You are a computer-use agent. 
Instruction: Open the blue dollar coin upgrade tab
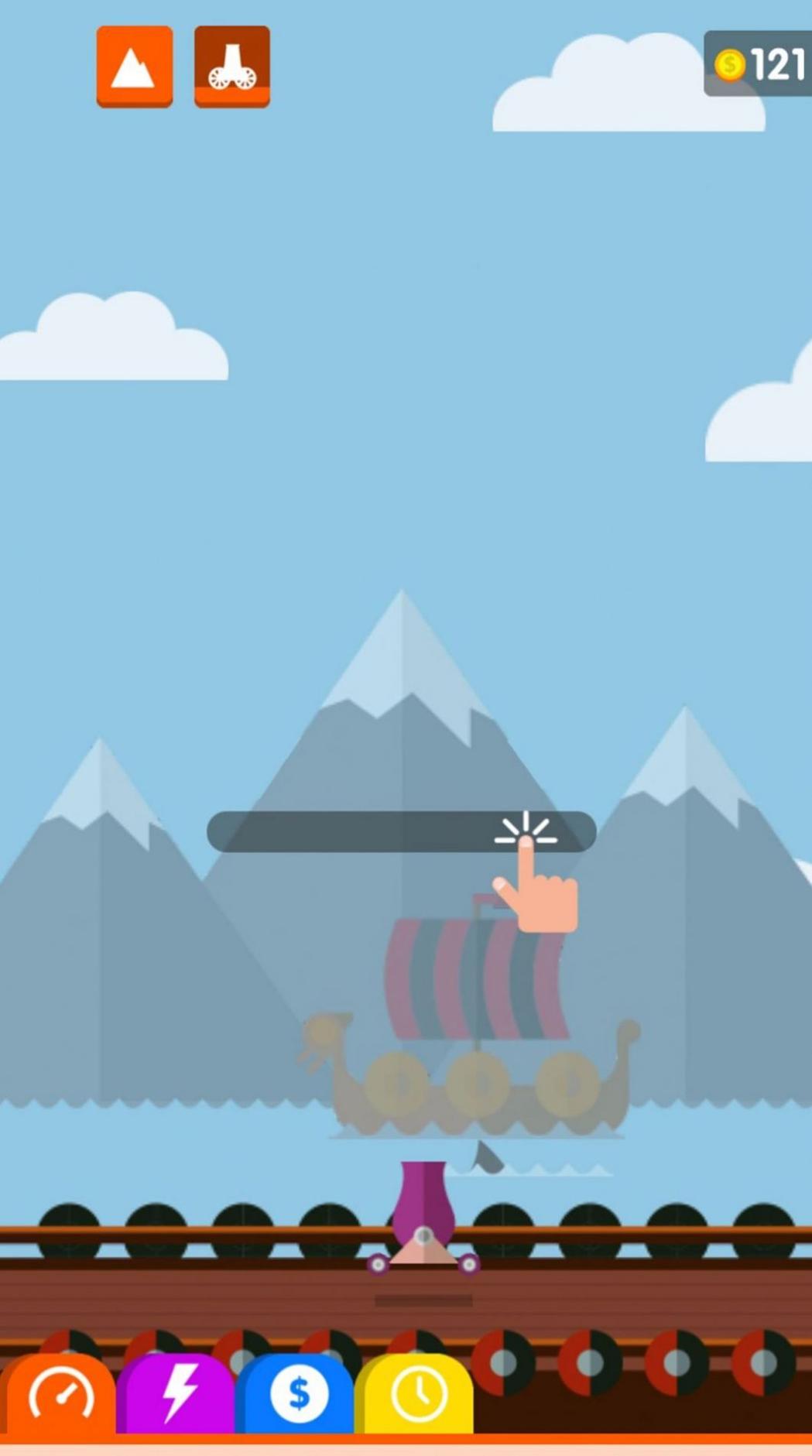point(298,1395)
